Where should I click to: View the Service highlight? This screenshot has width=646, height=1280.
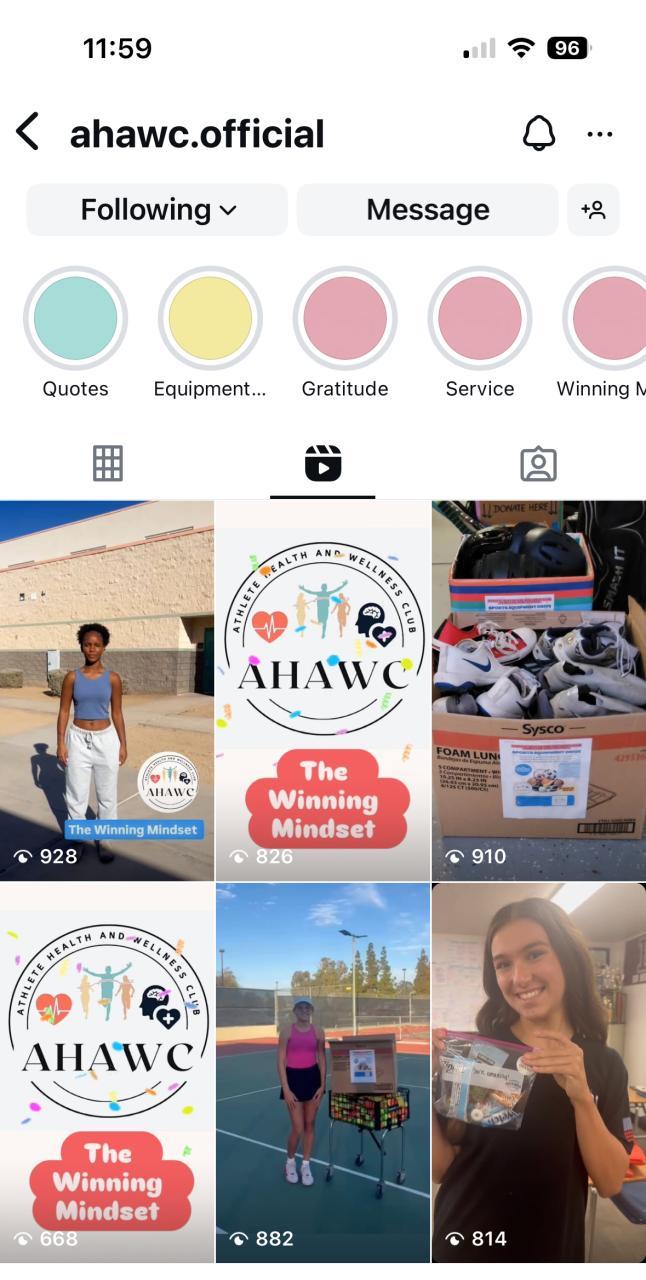point(480,320)
